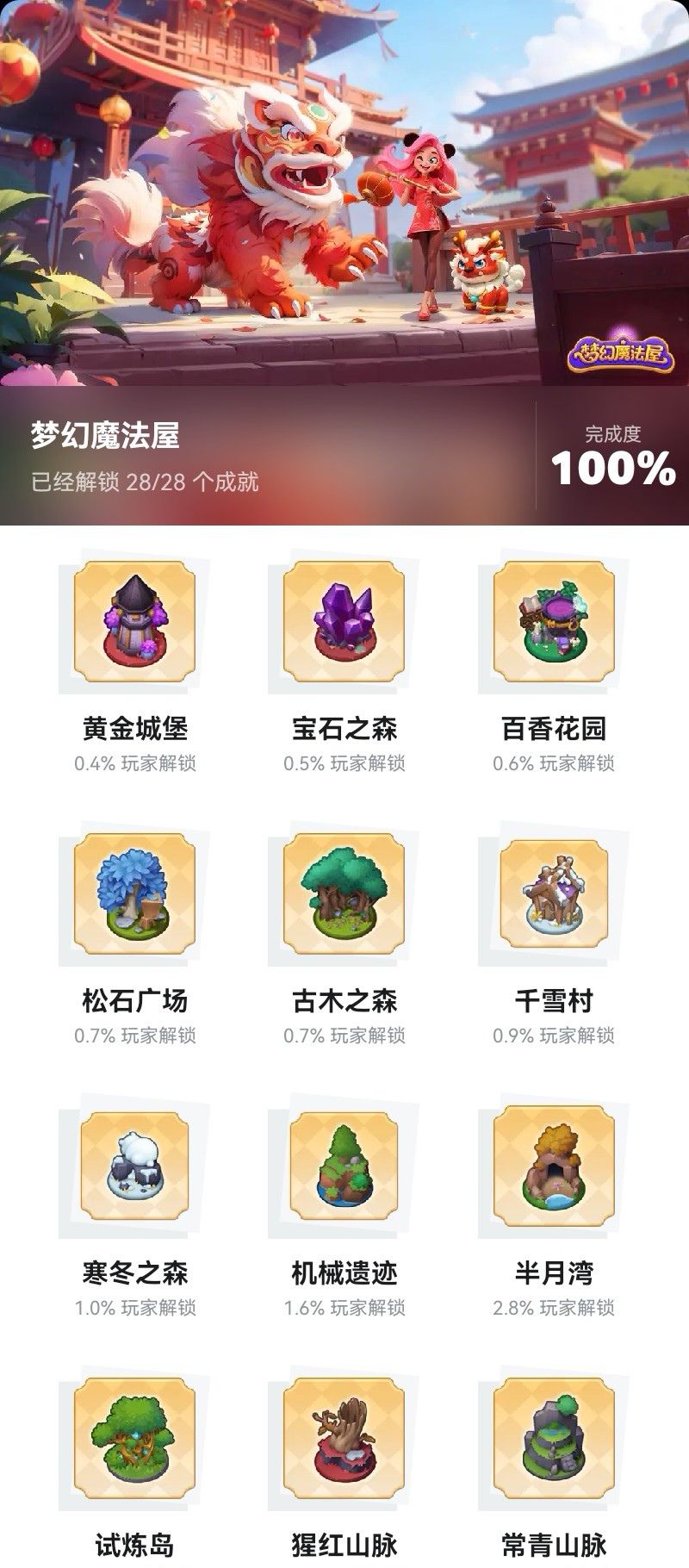Screen dimensions: 689x1568
Task: Select the 千雪村 achievement
Action: [x=554, y=894]
